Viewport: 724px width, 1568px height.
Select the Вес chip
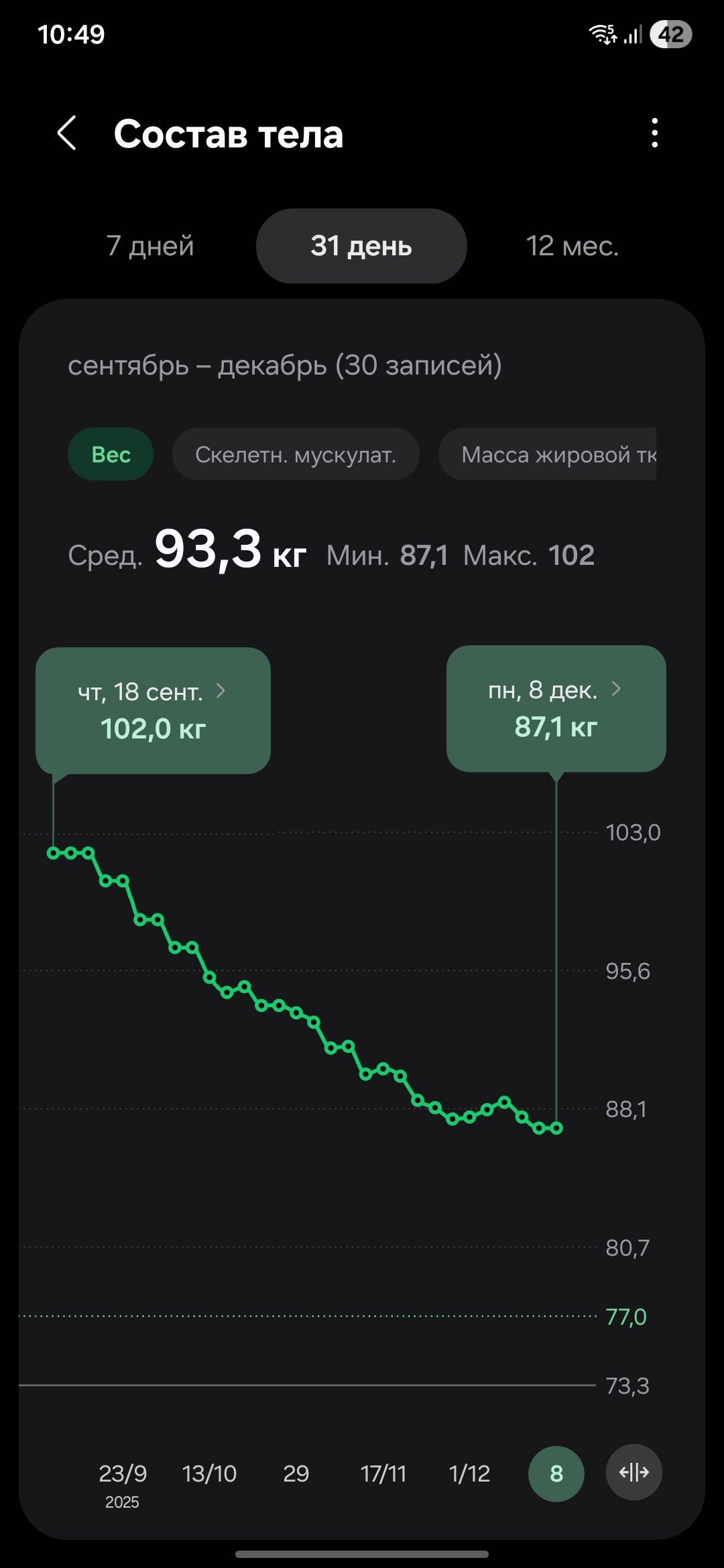pyautogui.click(x=111, y=454)
